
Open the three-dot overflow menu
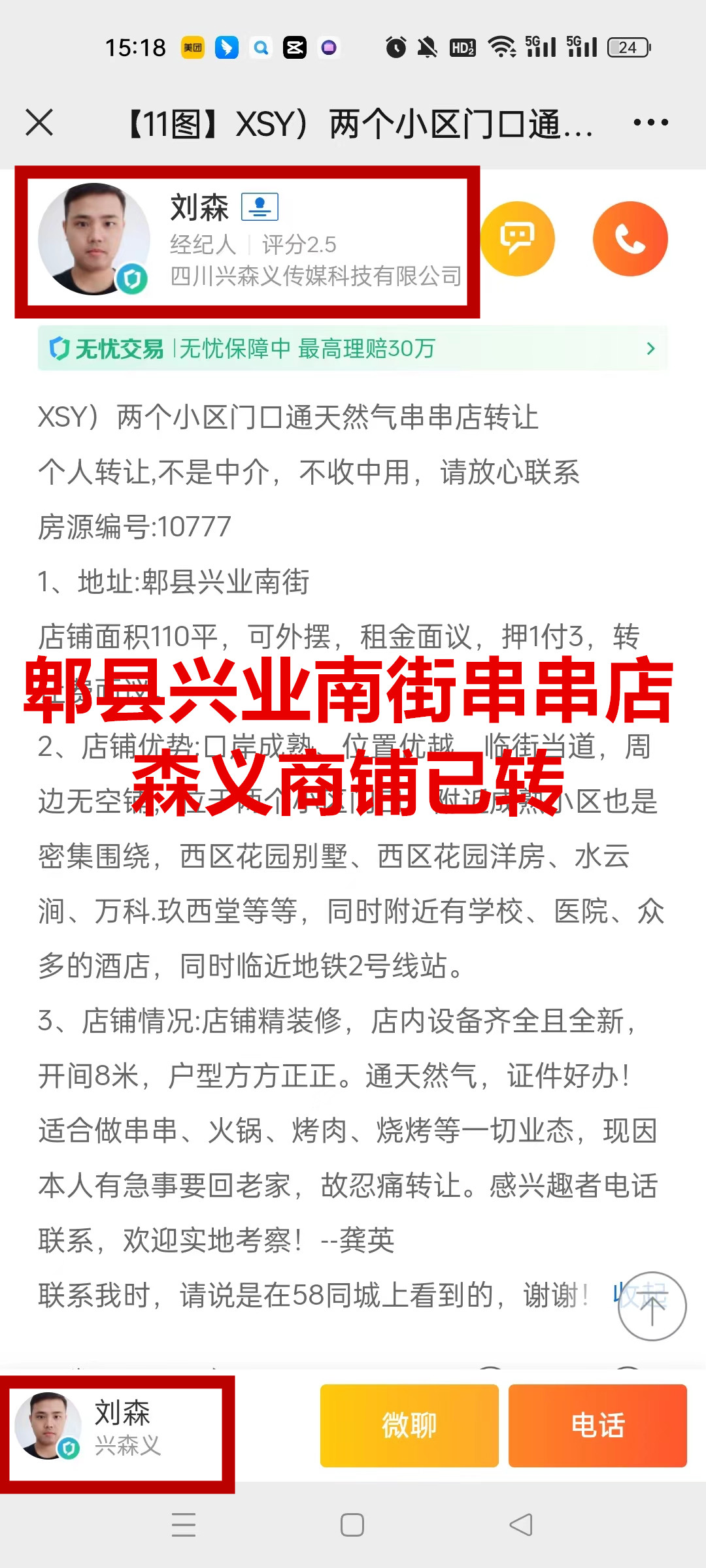pyautogui.click(x=650, y=122)
